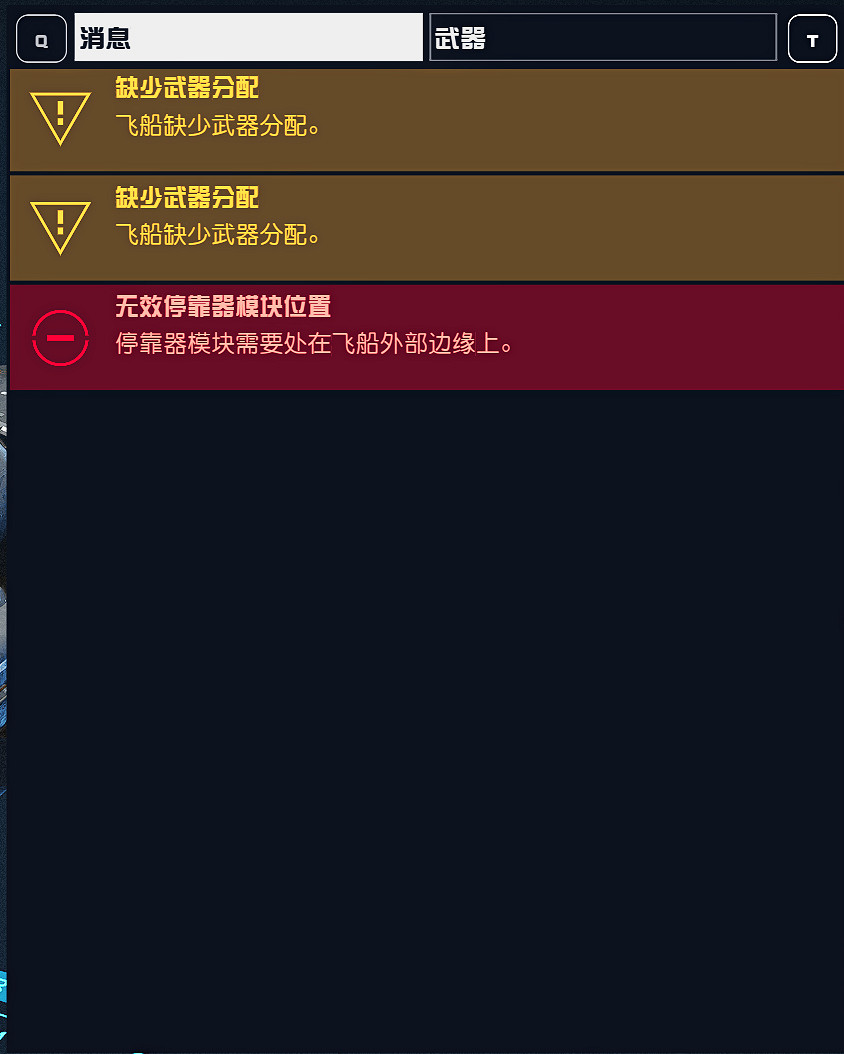Screen dimensions: 844x1054
Task: Click the exclamation mark inside the second triangle
Action: click(60, 221)
